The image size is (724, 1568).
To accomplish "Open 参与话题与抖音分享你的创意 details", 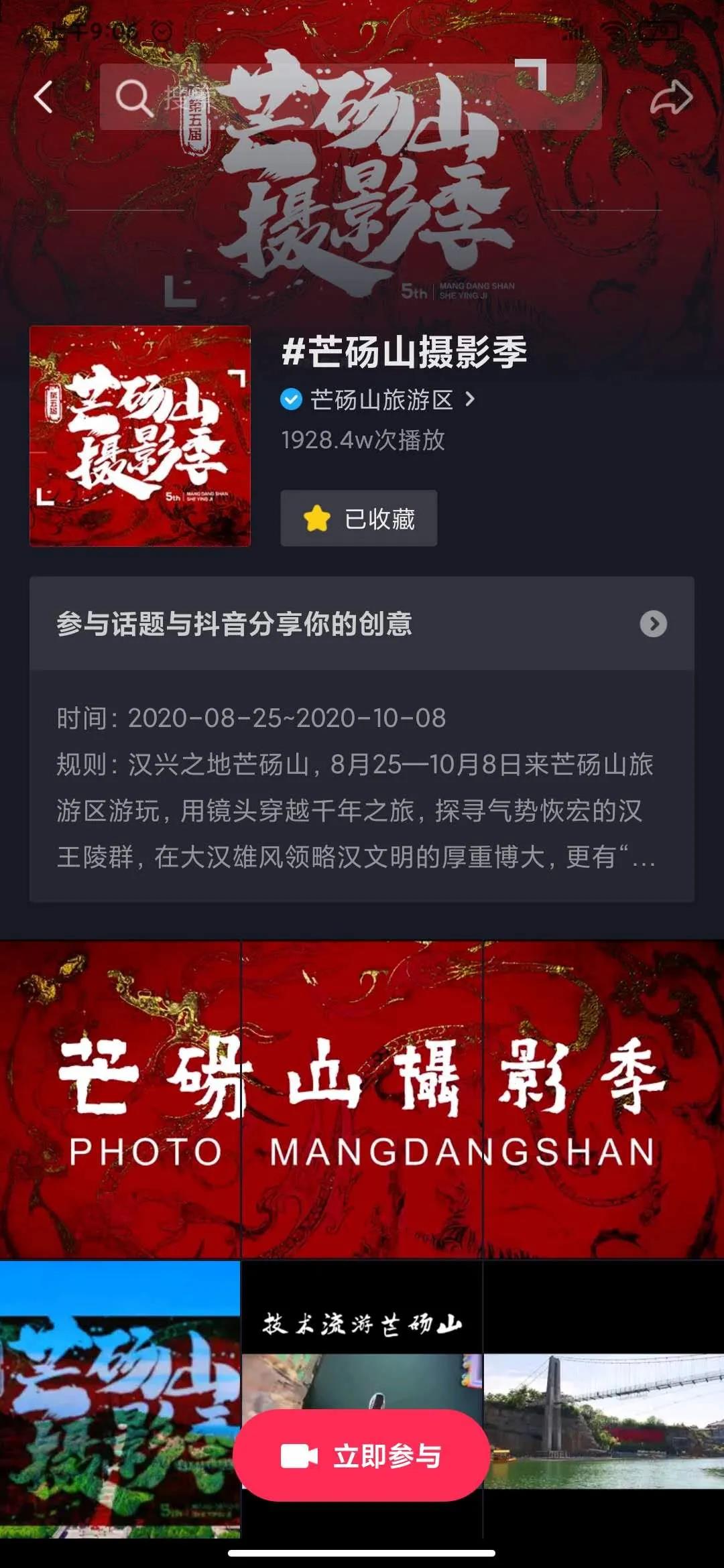I will [361, 623].
